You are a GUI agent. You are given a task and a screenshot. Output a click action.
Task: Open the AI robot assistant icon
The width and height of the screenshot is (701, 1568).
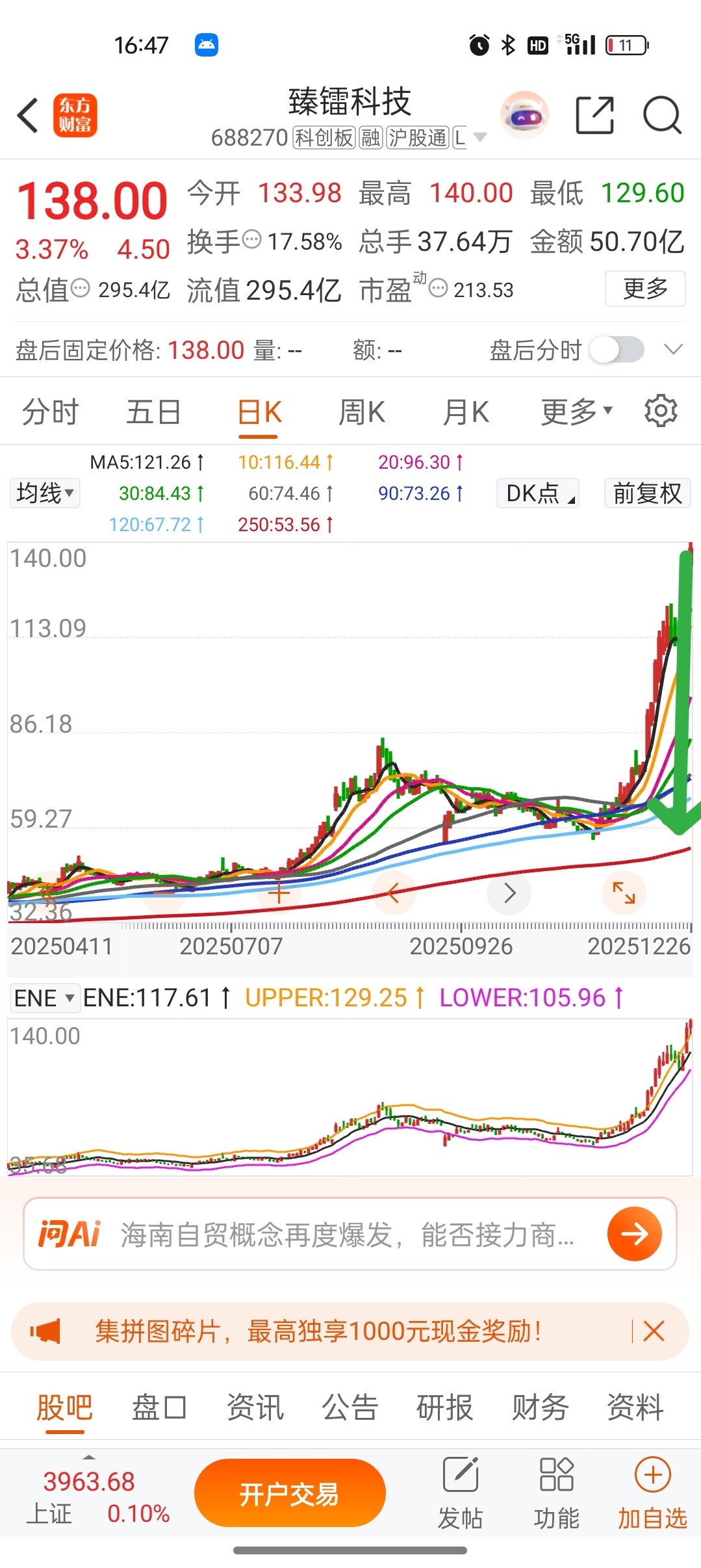coord(524,116)
